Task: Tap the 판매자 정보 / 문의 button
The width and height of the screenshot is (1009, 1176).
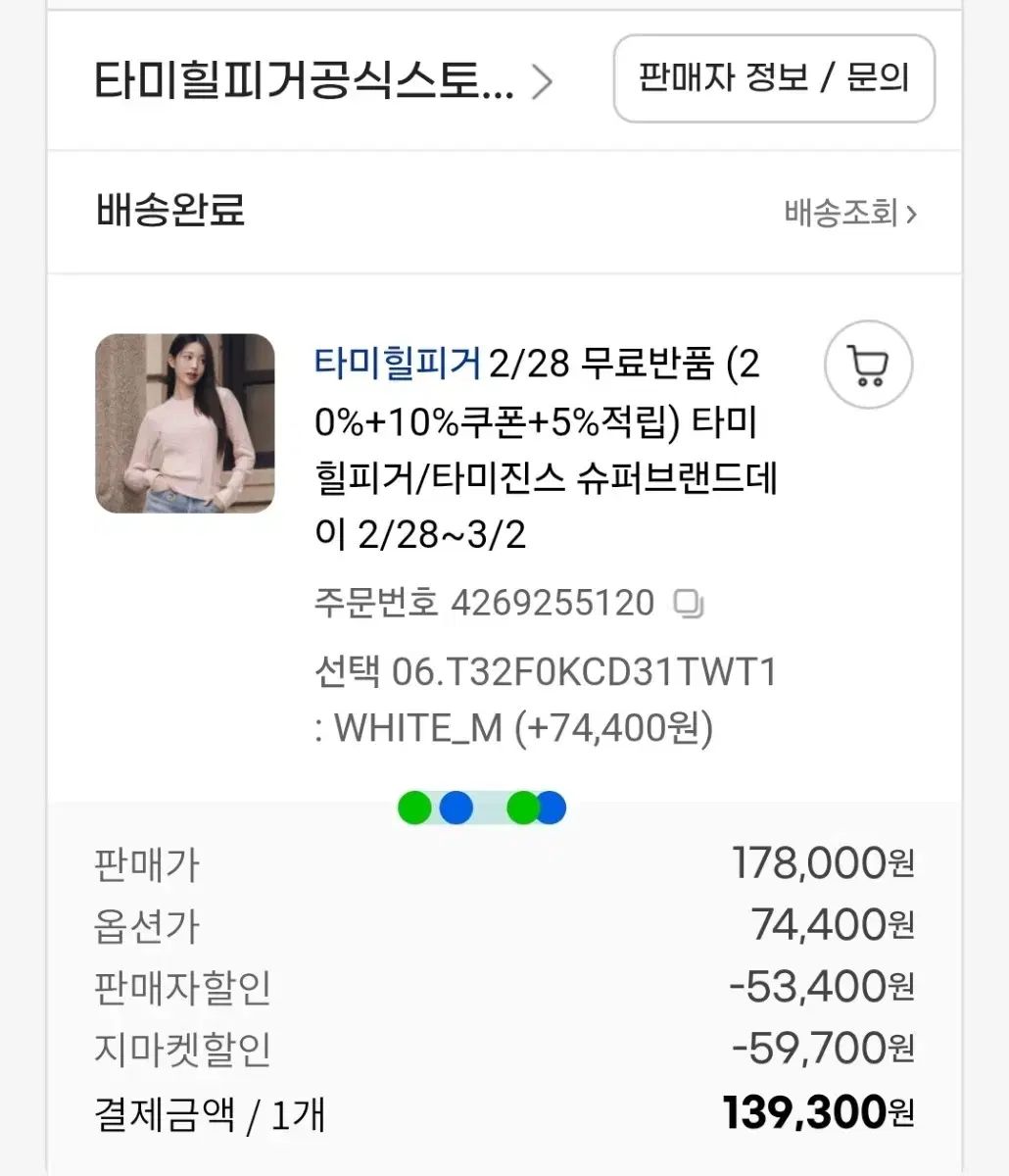Action: pyautogui.click(x=774, y=78)
